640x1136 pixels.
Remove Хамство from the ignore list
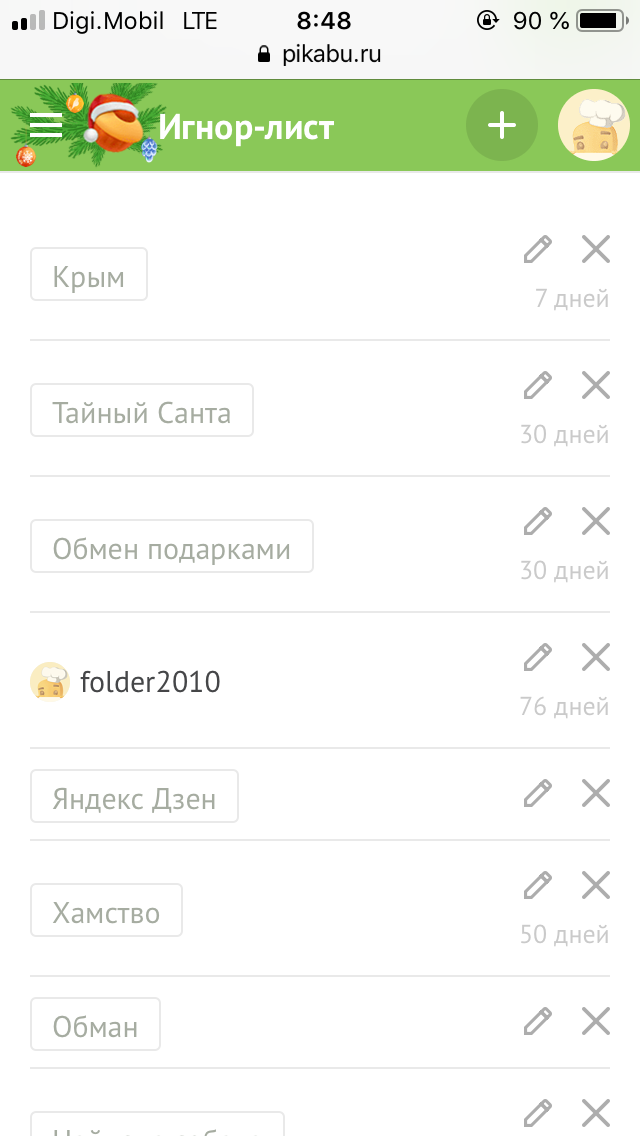point(596,885)
